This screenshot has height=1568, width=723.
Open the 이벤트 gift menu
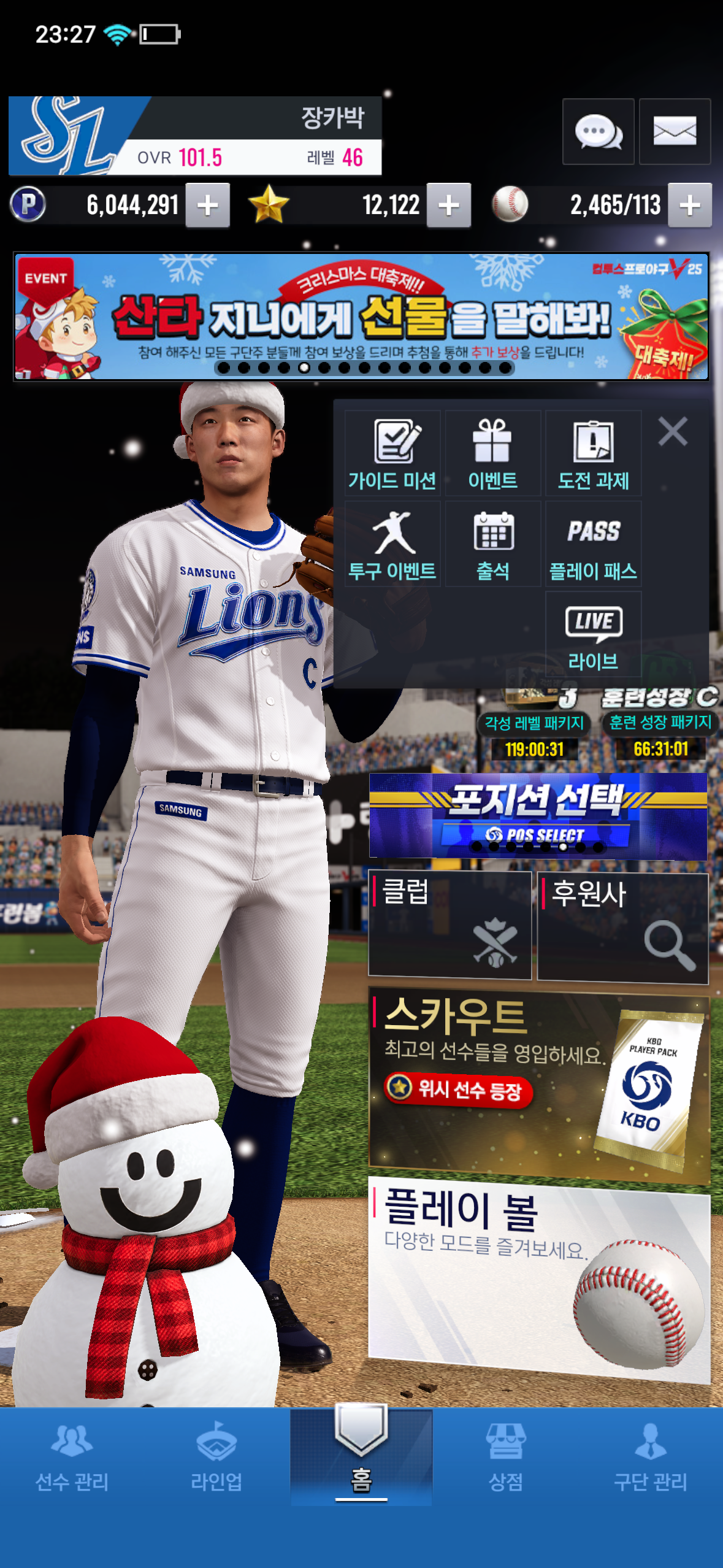492,453
